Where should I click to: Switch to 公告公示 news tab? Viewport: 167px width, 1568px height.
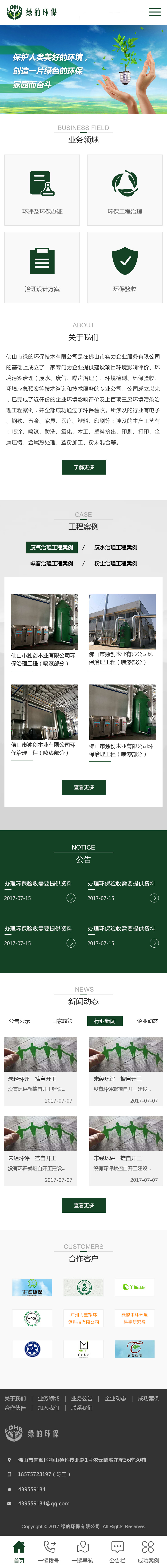tap(19, 1021)
